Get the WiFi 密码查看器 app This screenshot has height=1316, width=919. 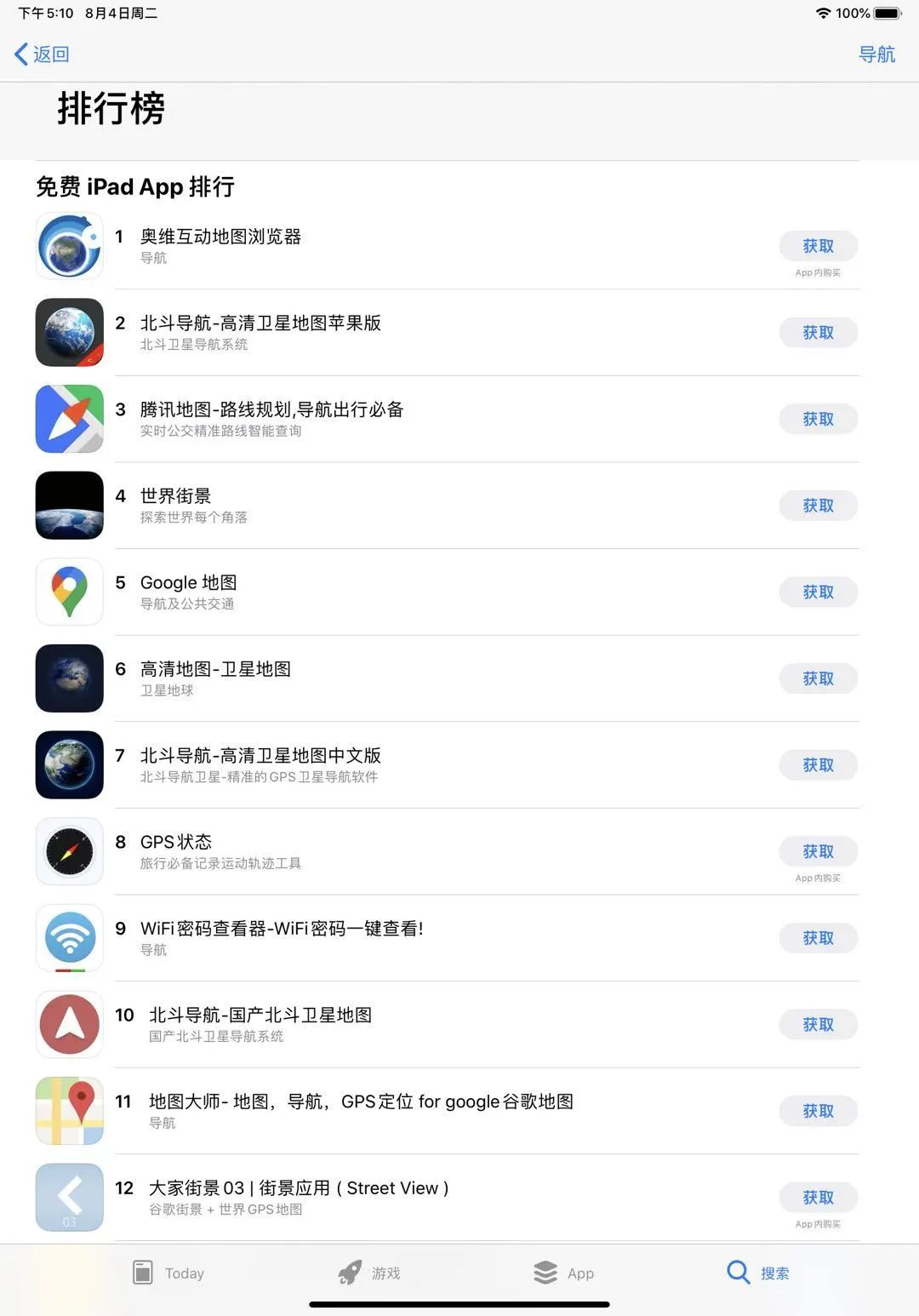[818, 938]
